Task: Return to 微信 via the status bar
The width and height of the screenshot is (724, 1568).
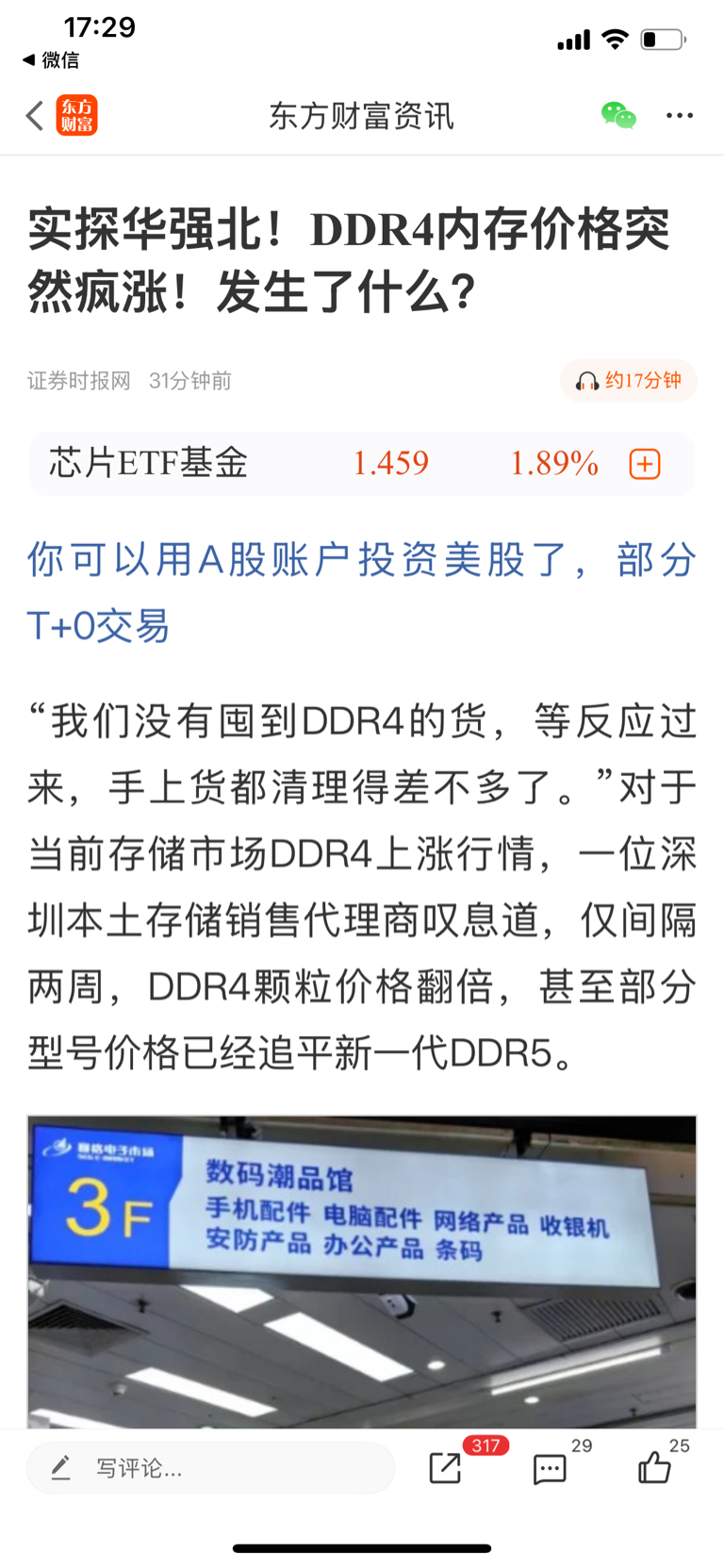Action: point(51,60)
